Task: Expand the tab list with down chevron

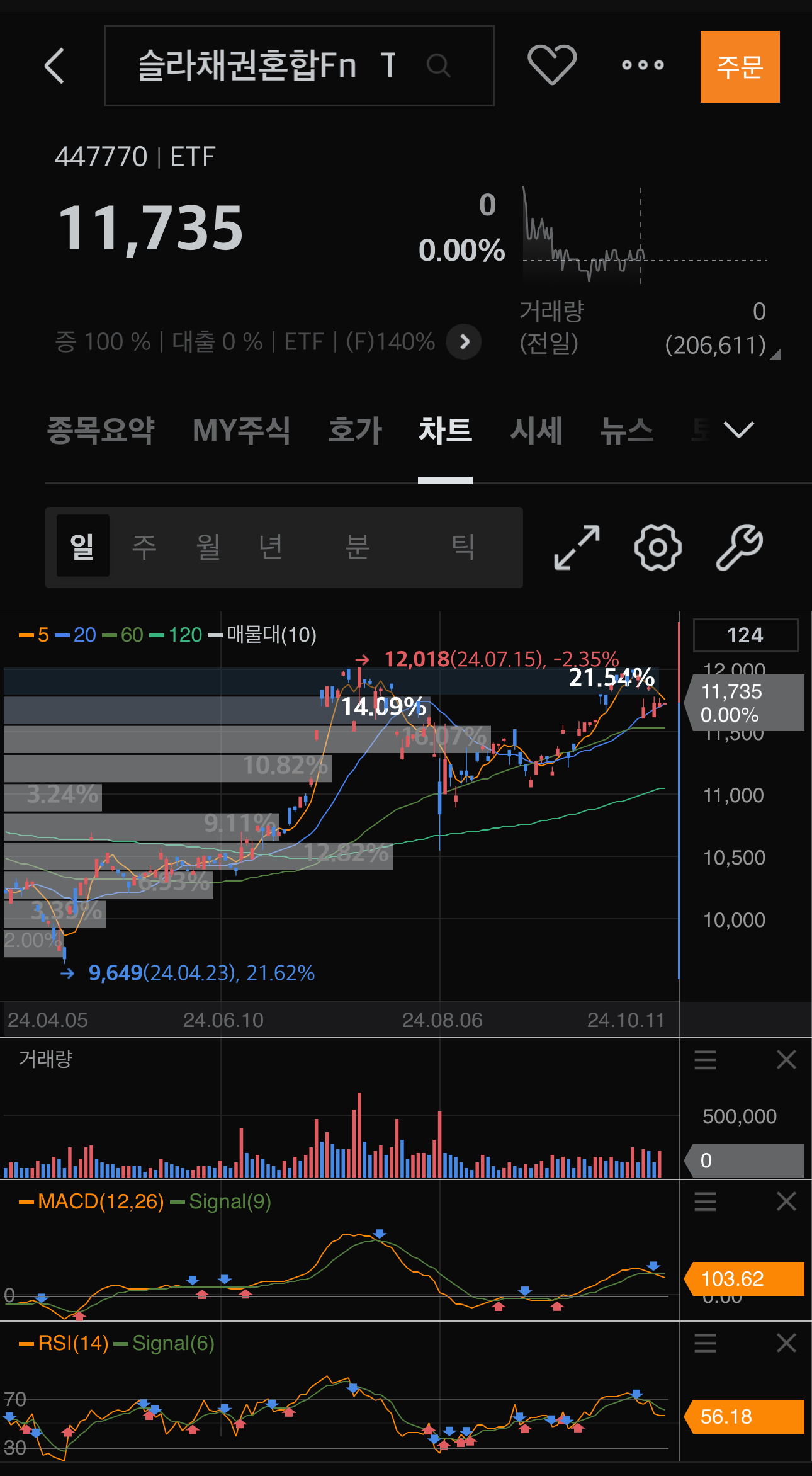Action: pyautogui.click(x=738, y=430)
